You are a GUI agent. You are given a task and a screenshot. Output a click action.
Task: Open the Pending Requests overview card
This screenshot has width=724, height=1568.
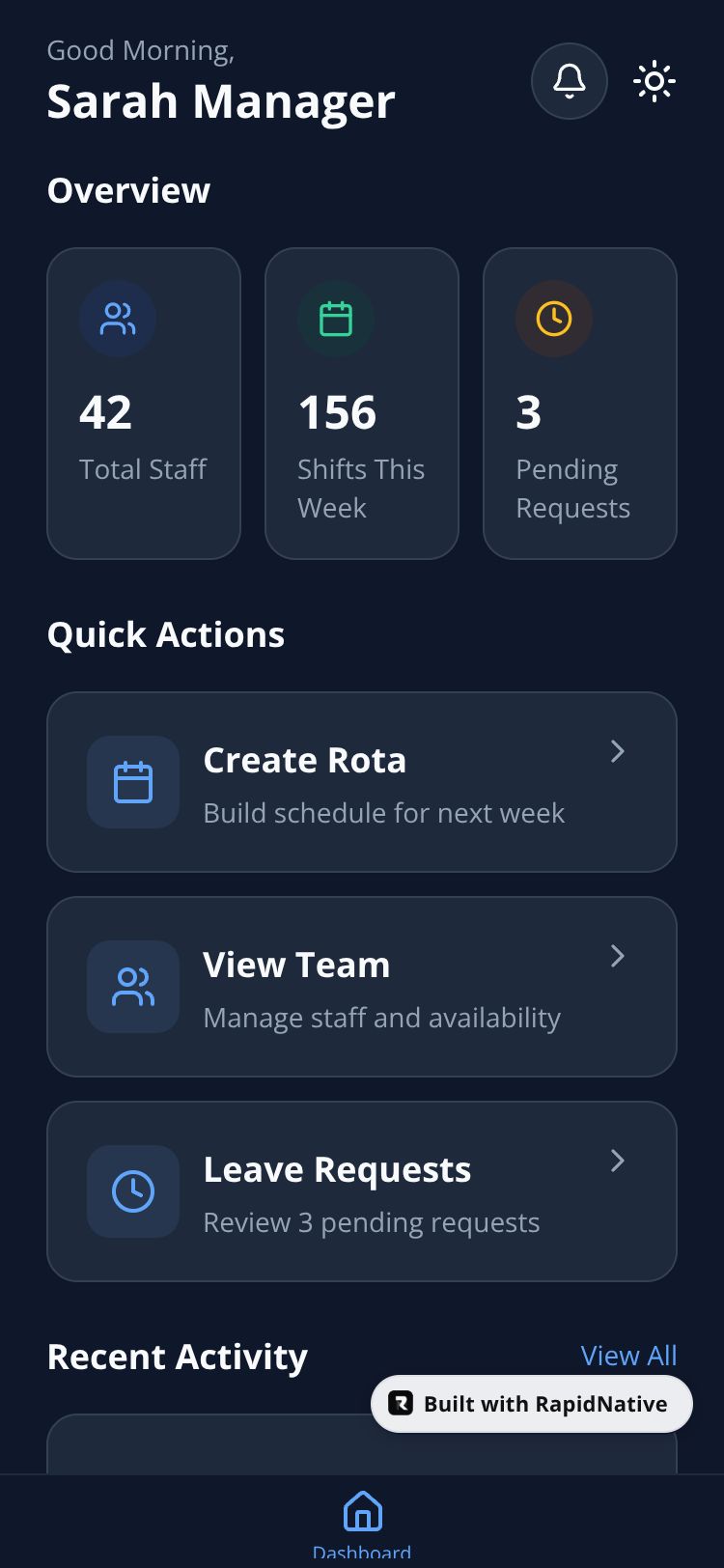click(580, 404)
